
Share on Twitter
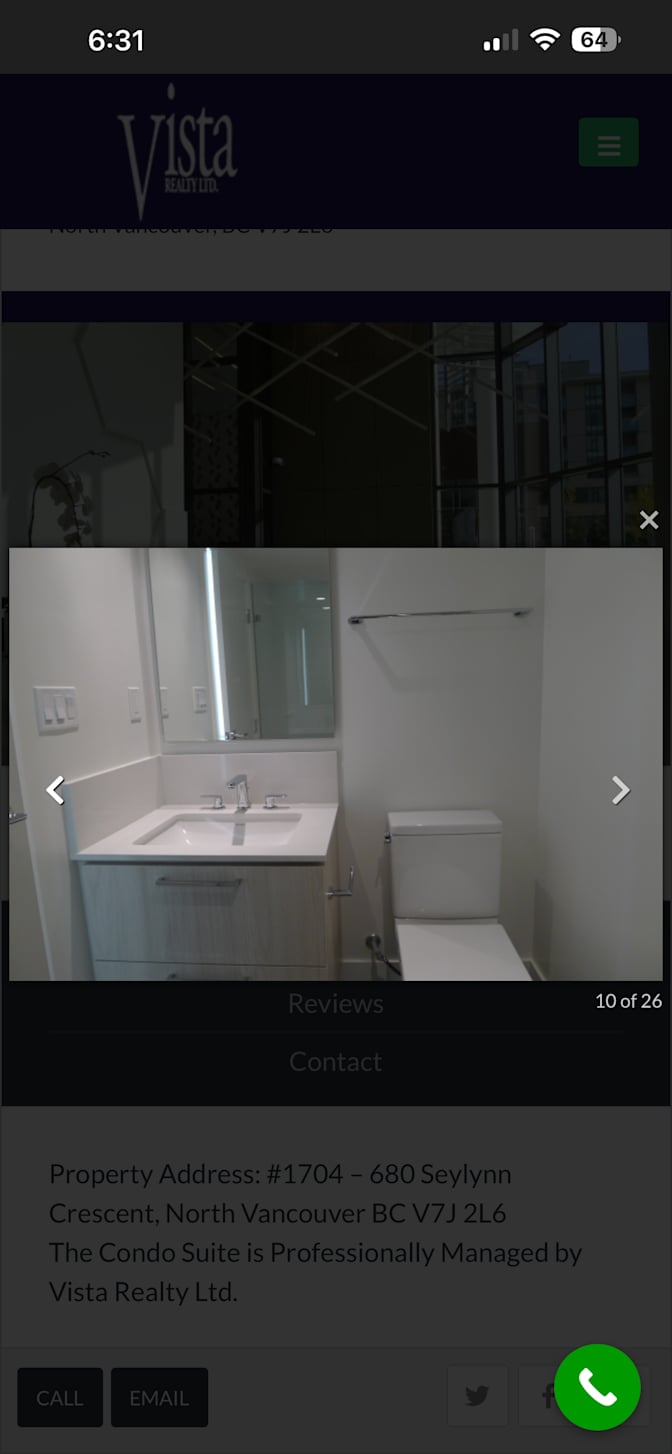477,1396
